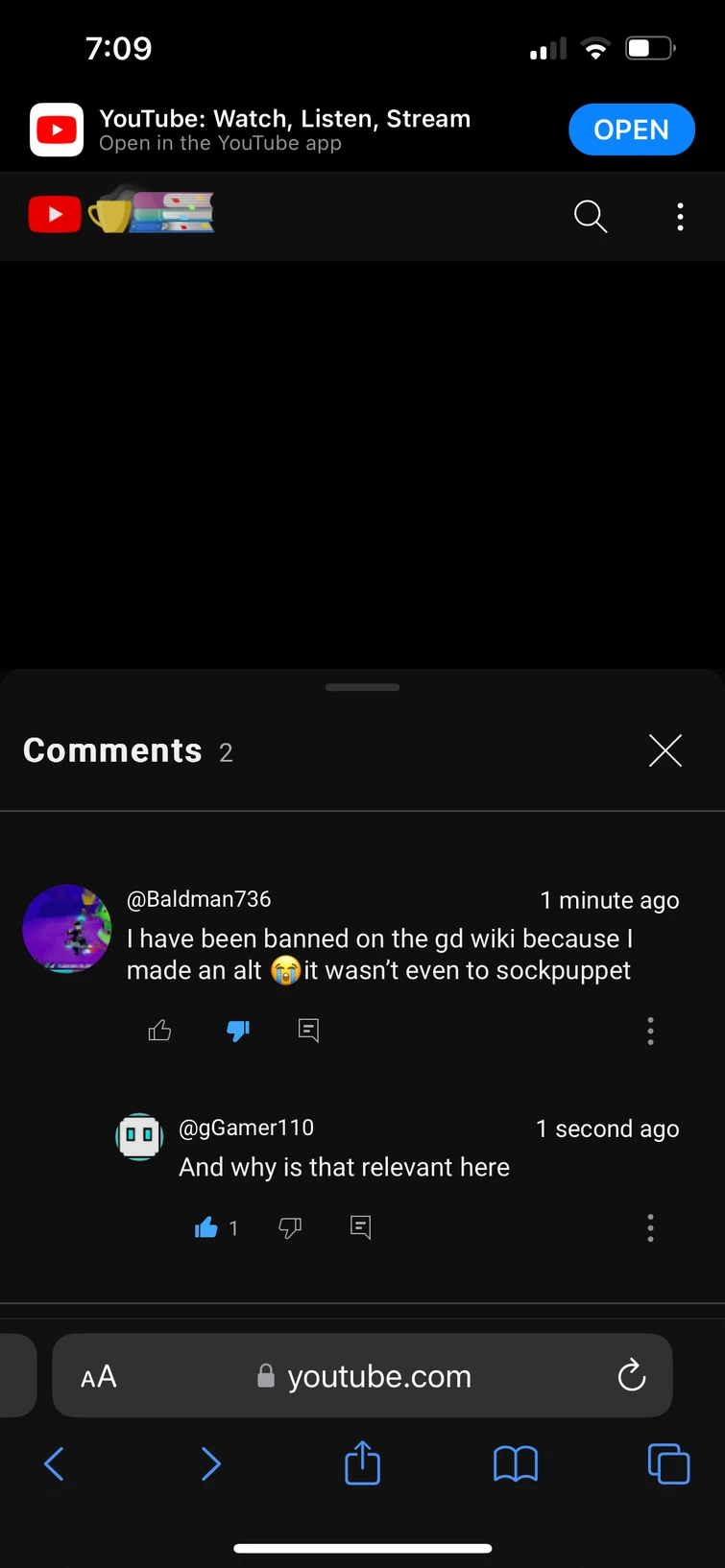Open Safari tabs overview

click(668, 1463)
